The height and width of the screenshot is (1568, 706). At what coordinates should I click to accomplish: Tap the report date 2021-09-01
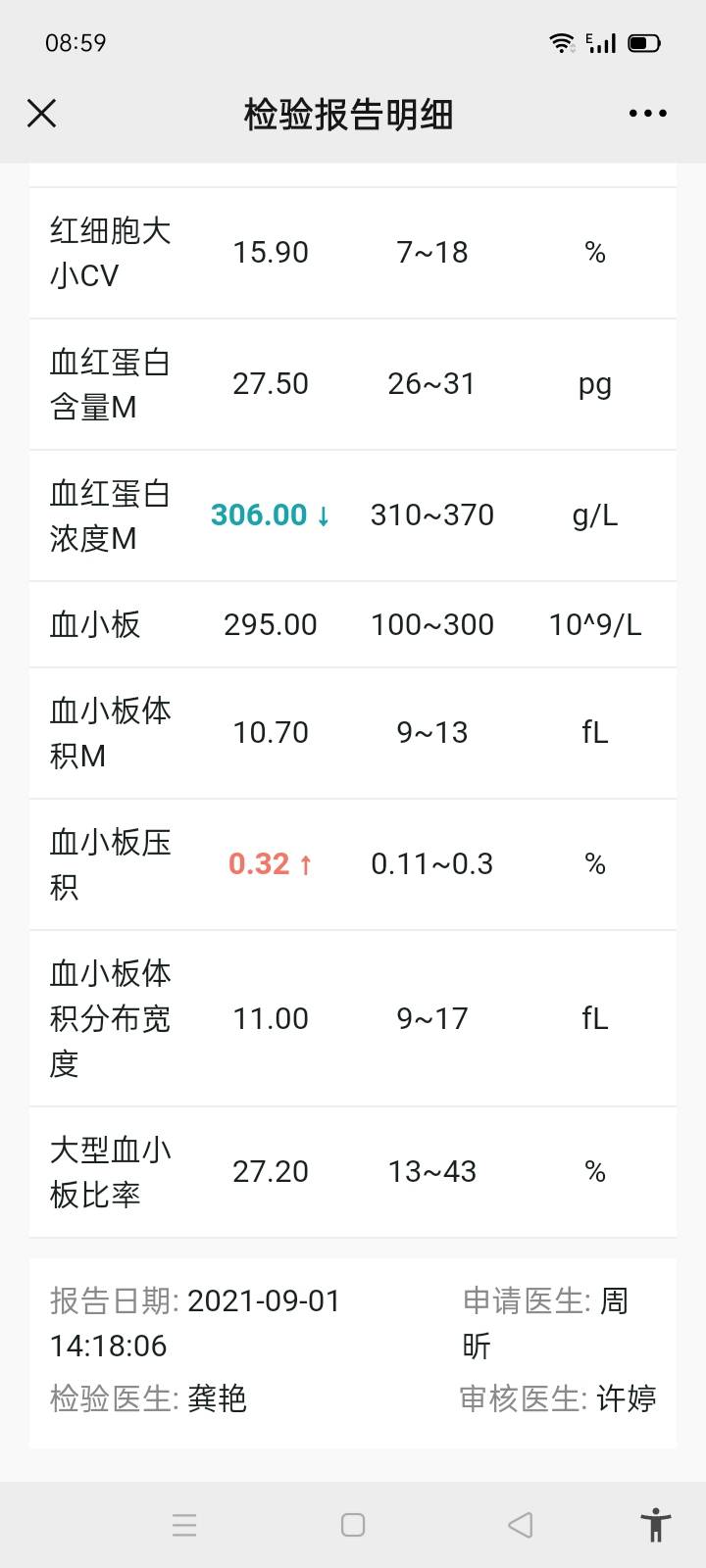pyautogui.click(x=264, y=1300)
